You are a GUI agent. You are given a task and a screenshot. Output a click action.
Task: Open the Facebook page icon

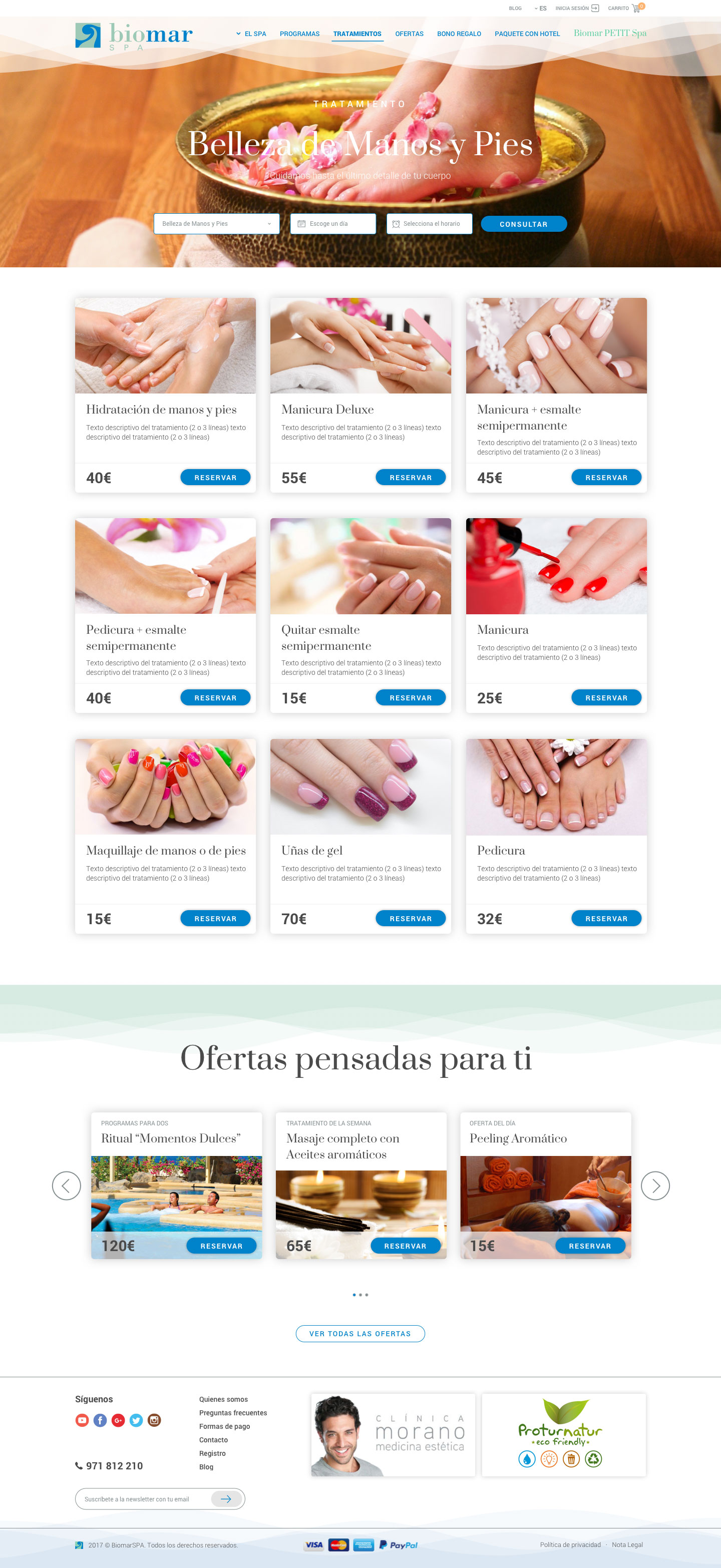(100, 1420)
